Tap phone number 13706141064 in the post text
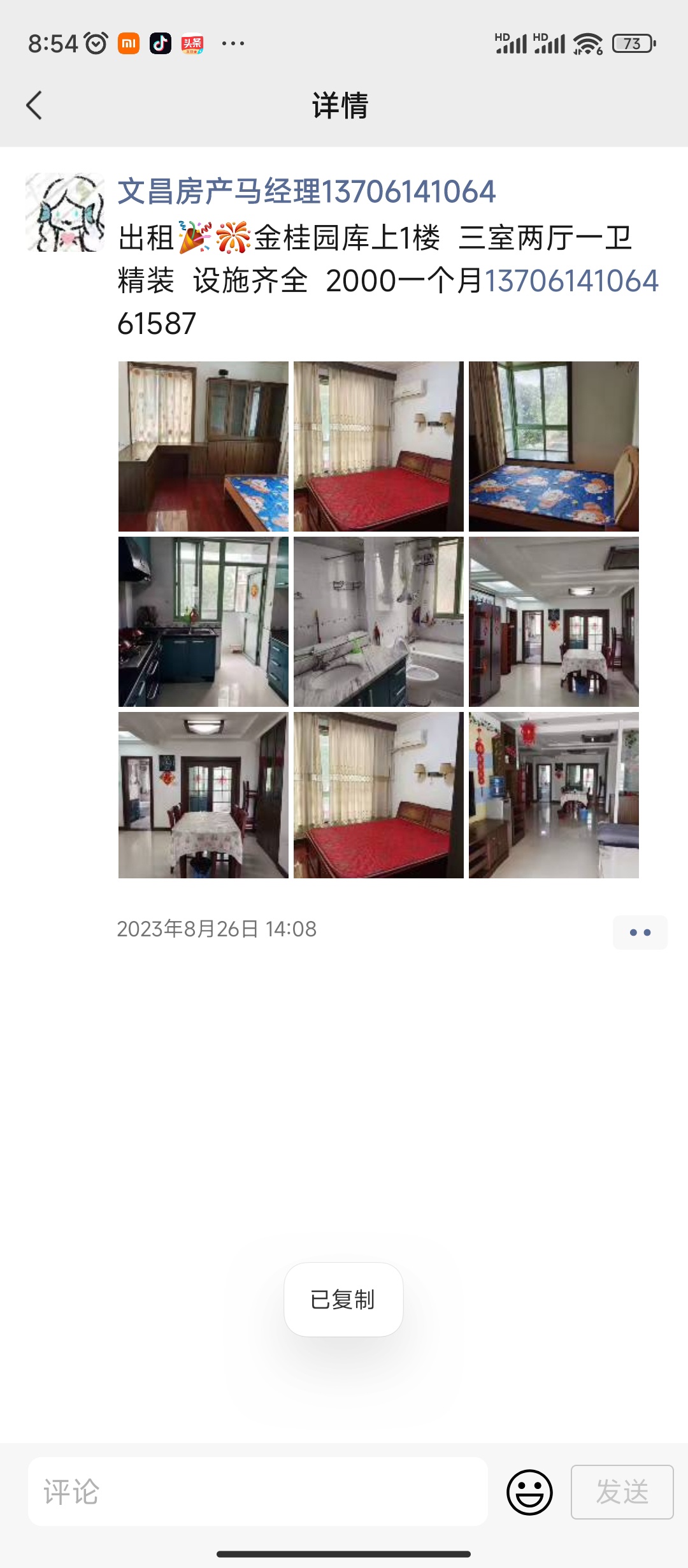688x1568 pixels. (x=571, y=281)
